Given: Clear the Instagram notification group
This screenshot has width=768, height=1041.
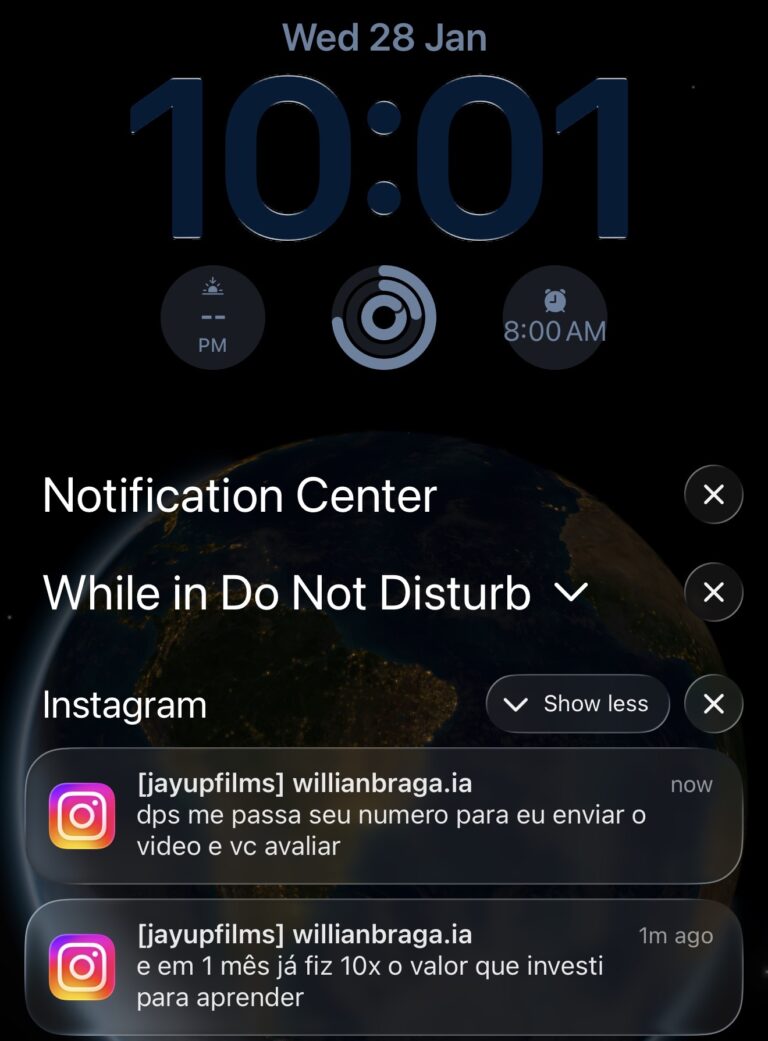Looking at the screenshot, I should 713,704.
